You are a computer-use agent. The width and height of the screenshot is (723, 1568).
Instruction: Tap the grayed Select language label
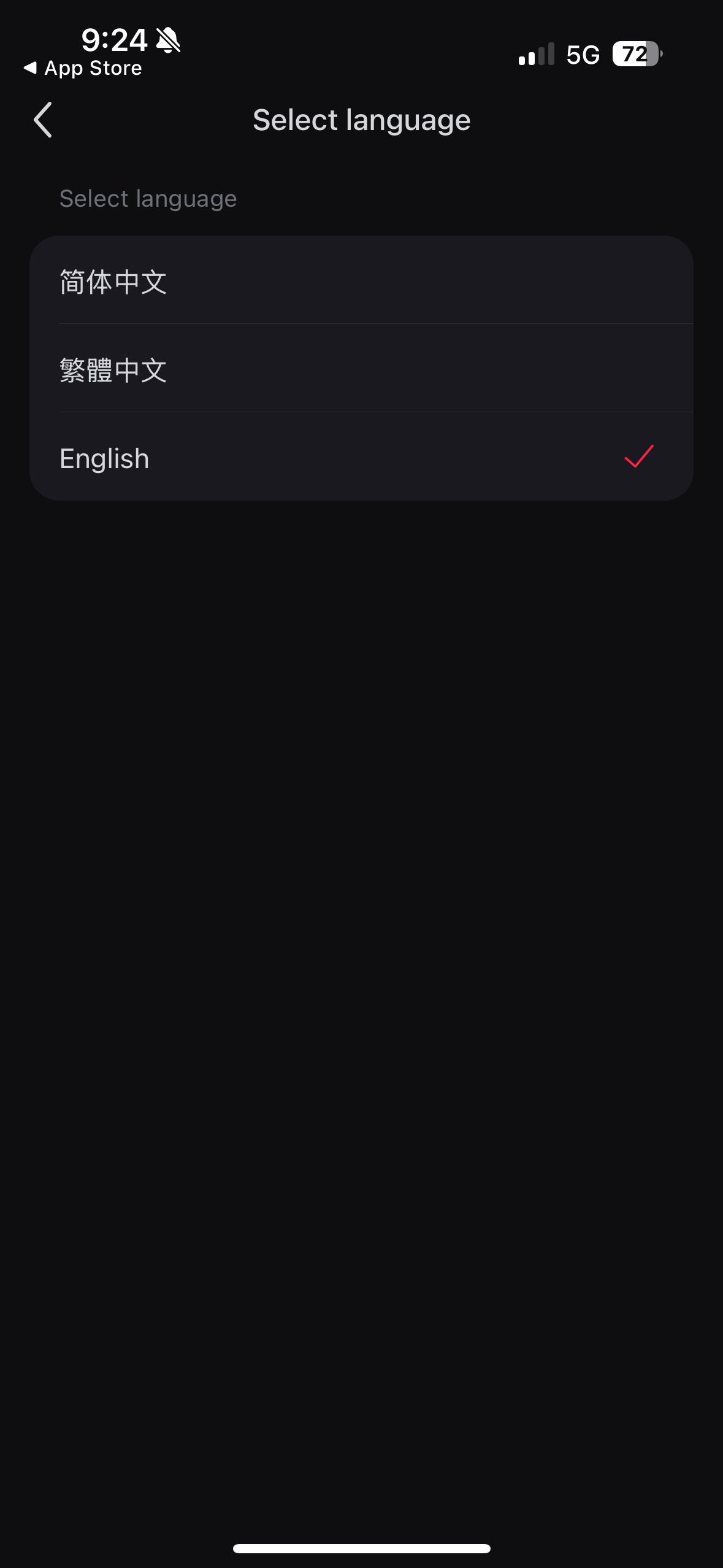(148, 198)
